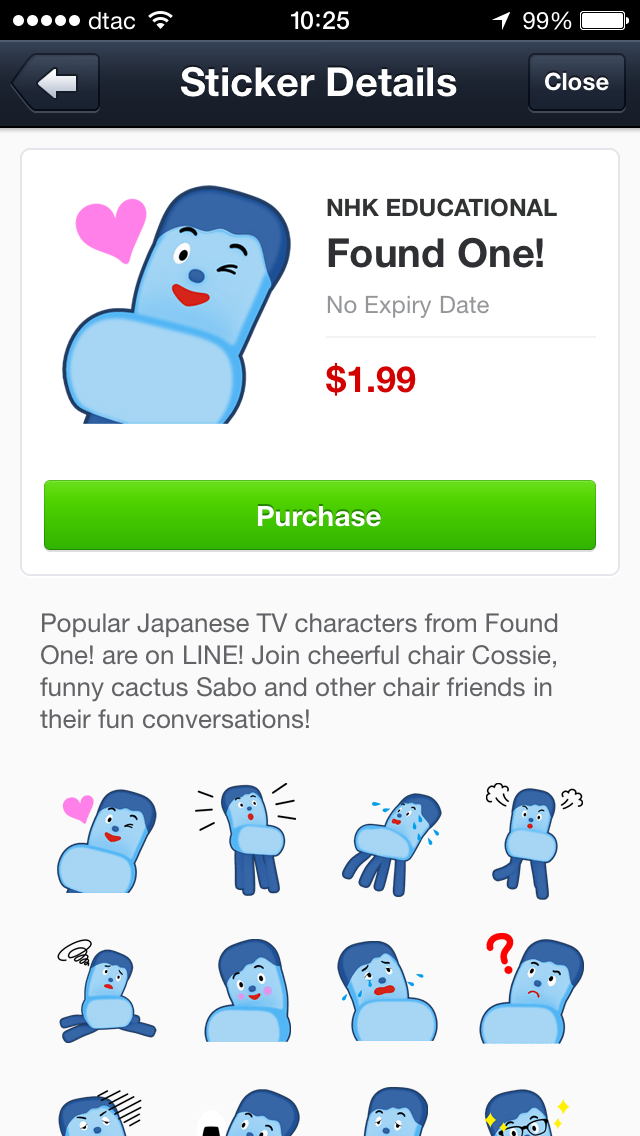Preview the angry steaming chair sticker

[532, 840]
